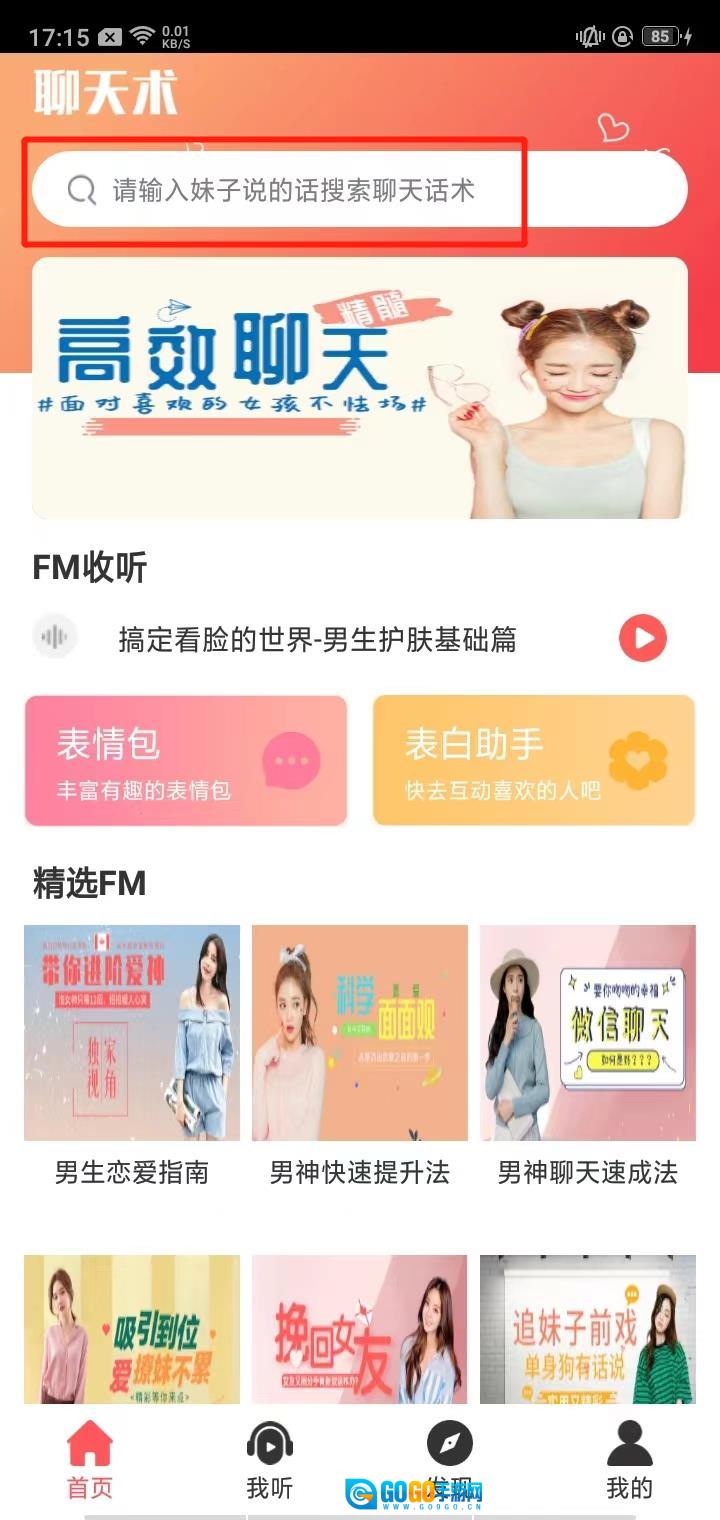Open the 表白助手 card
720x1520 pixels.
[534, 761]
